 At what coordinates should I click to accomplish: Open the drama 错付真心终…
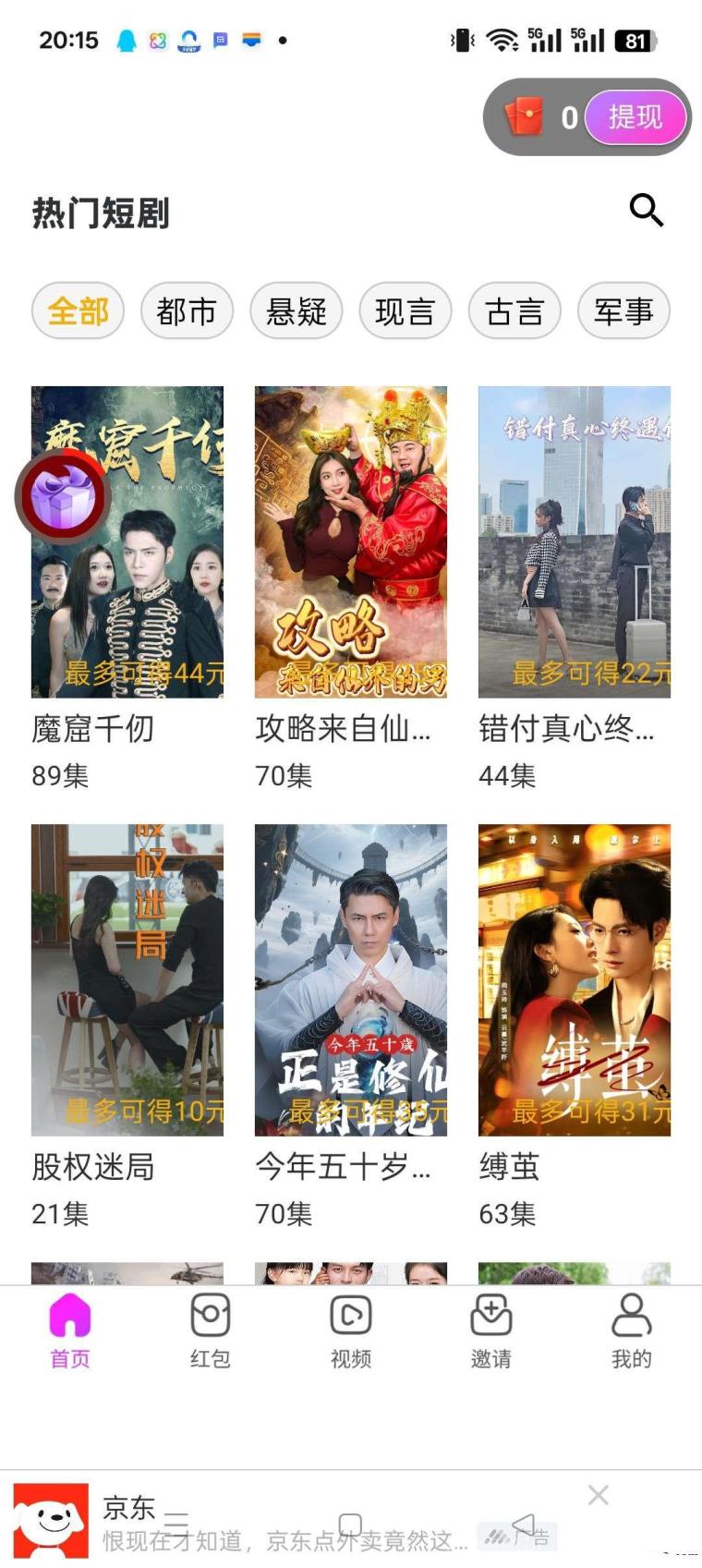point(575,541)
